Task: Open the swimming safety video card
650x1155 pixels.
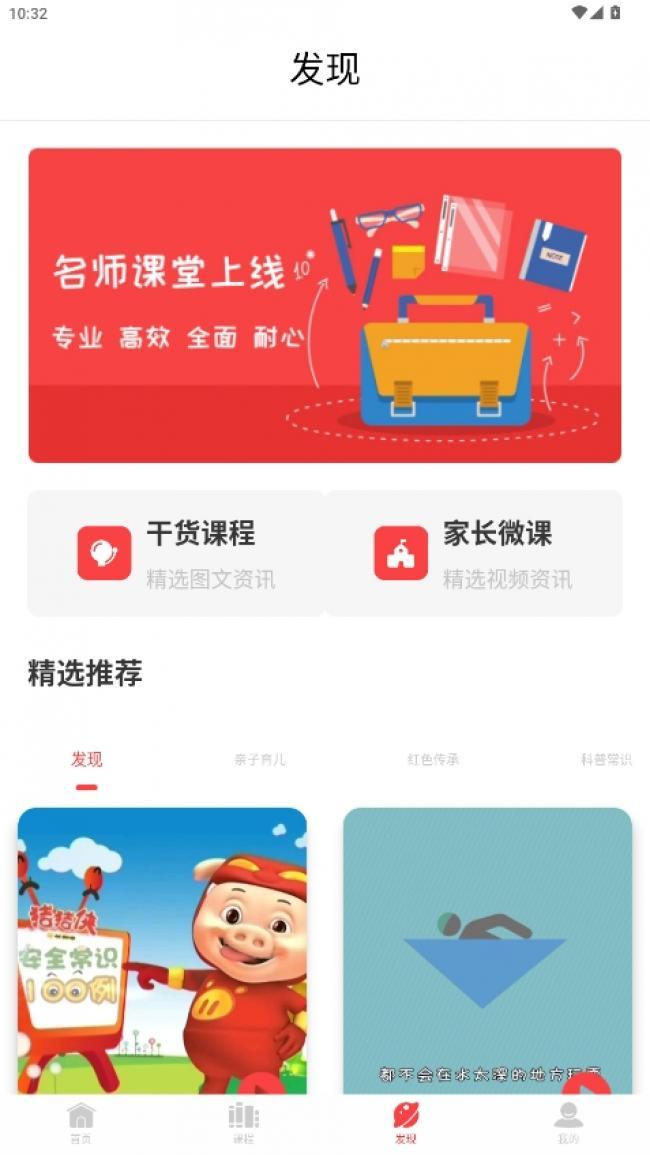Action: click(487, 950)
